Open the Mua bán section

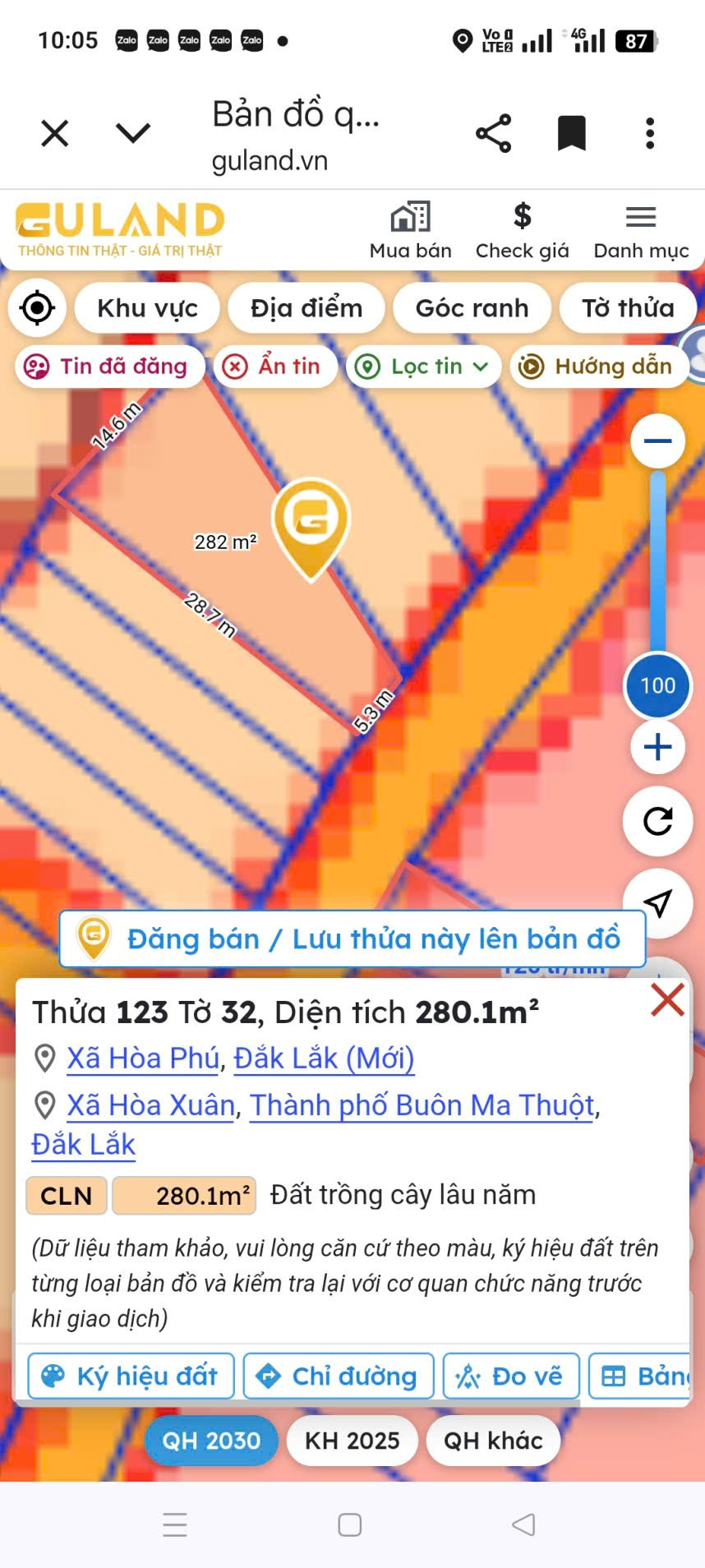410,231
